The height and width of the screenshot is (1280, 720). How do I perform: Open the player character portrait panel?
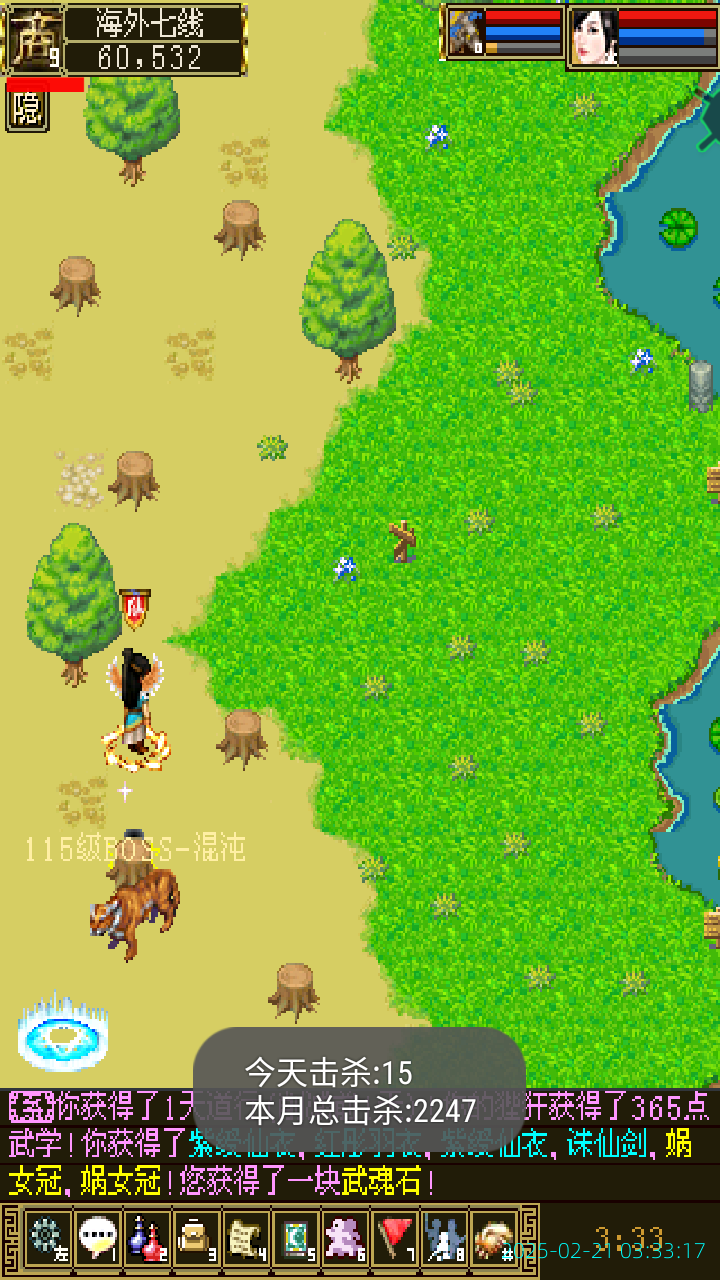(35, 38)
